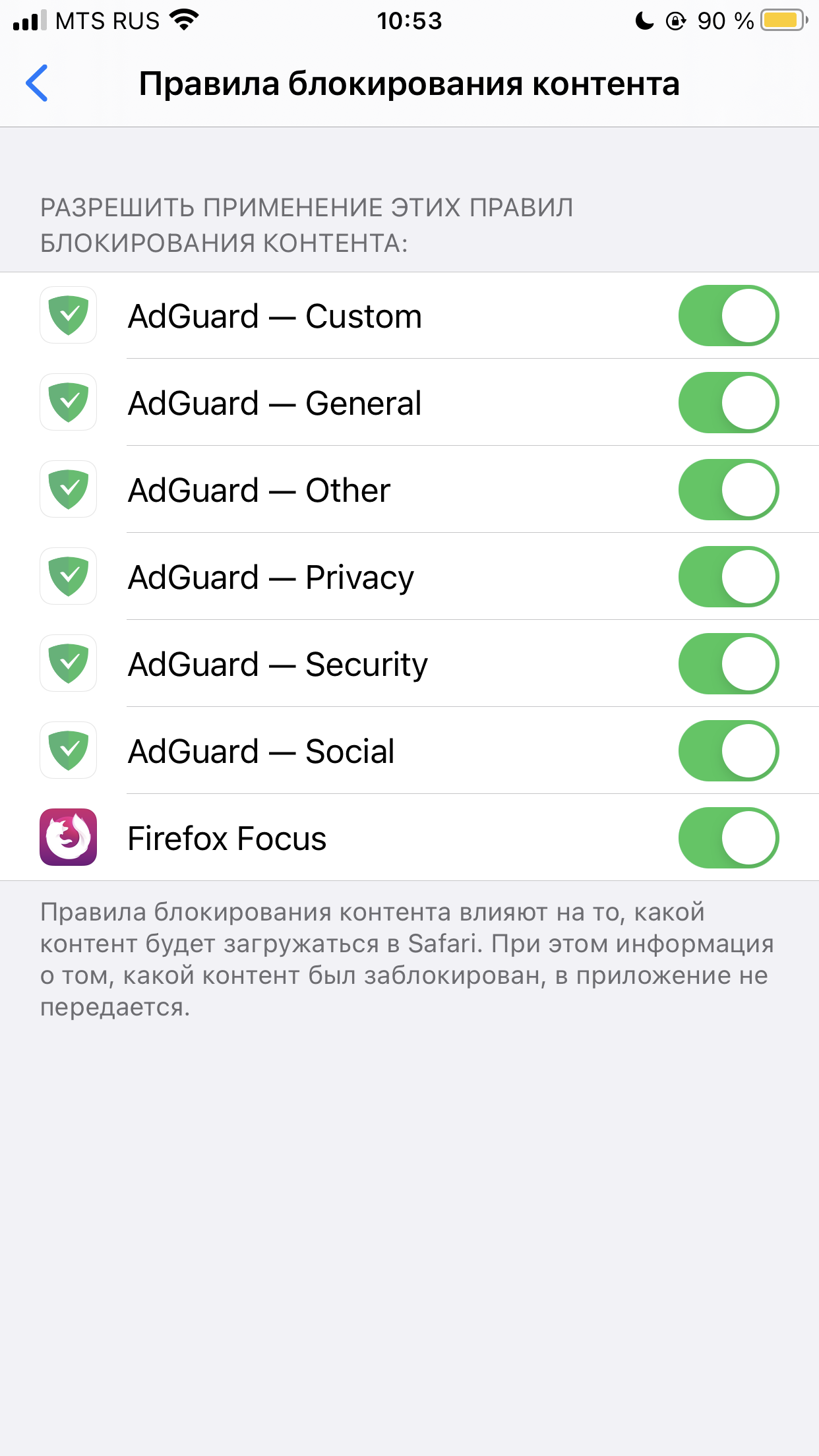The height and width of the screenshot is (1456, 819).
Task: Go back to the previous settings page
Action: click(37, 83)
